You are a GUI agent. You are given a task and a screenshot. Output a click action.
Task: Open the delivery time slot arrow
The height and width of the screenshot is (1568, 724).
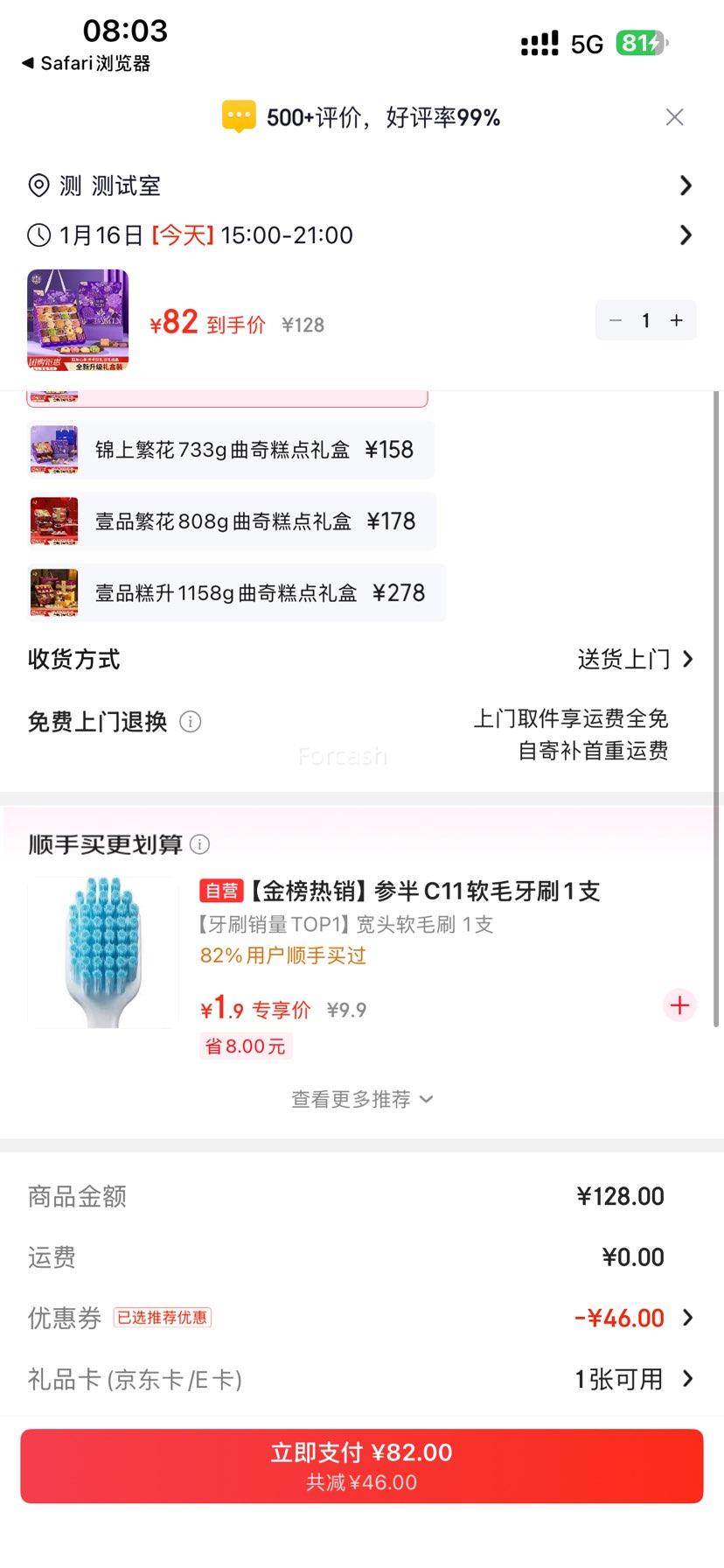pos(686,234)
